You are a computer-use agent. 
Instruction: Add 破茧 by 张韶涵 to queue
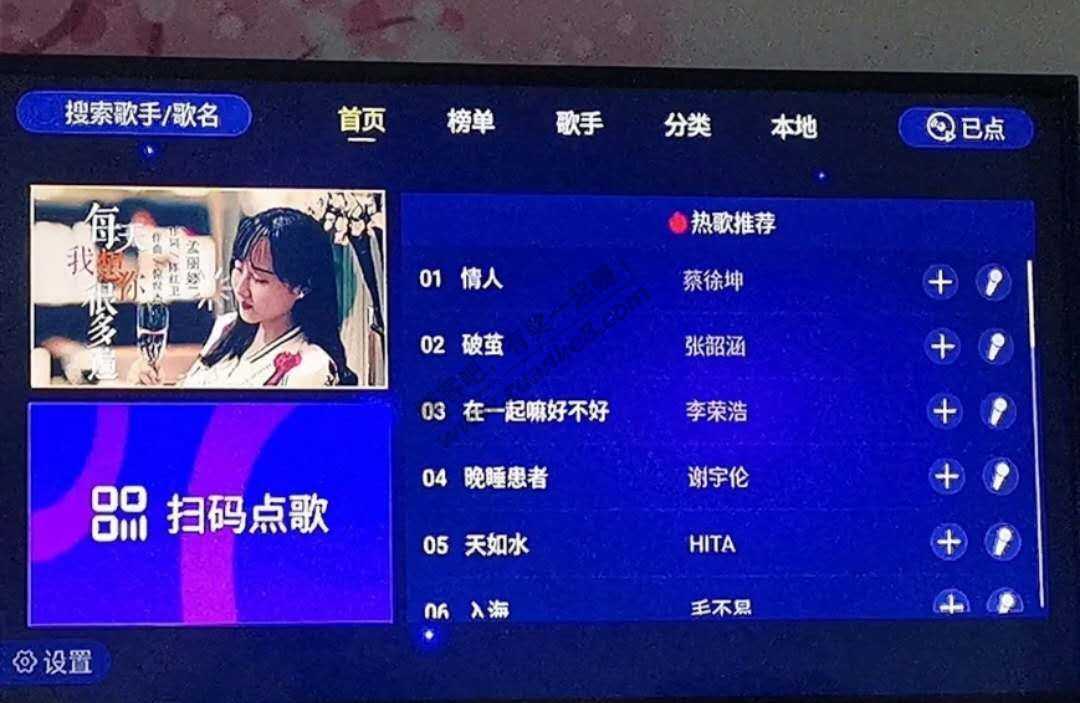point(942,347)
